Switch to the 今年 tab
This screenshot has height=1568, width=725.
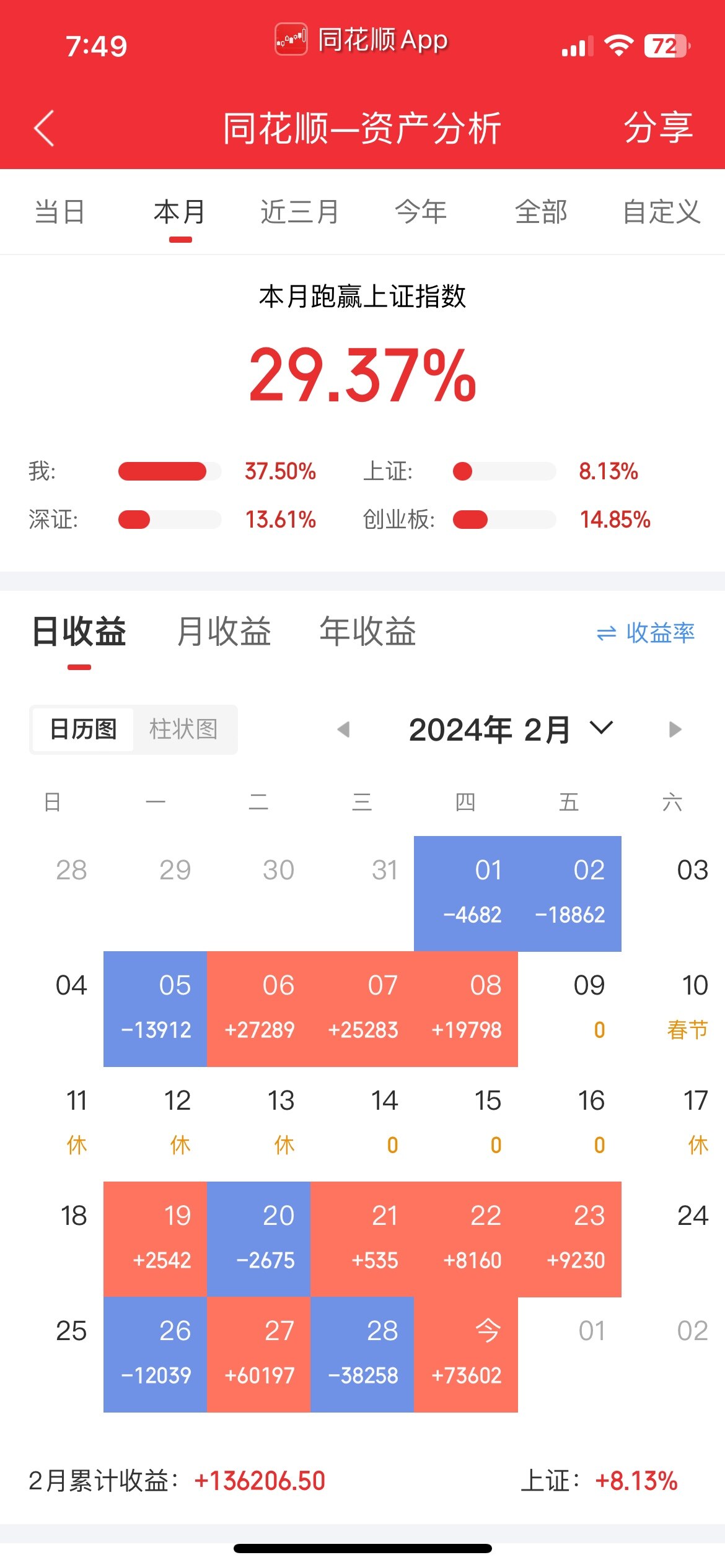coord(421,212)
